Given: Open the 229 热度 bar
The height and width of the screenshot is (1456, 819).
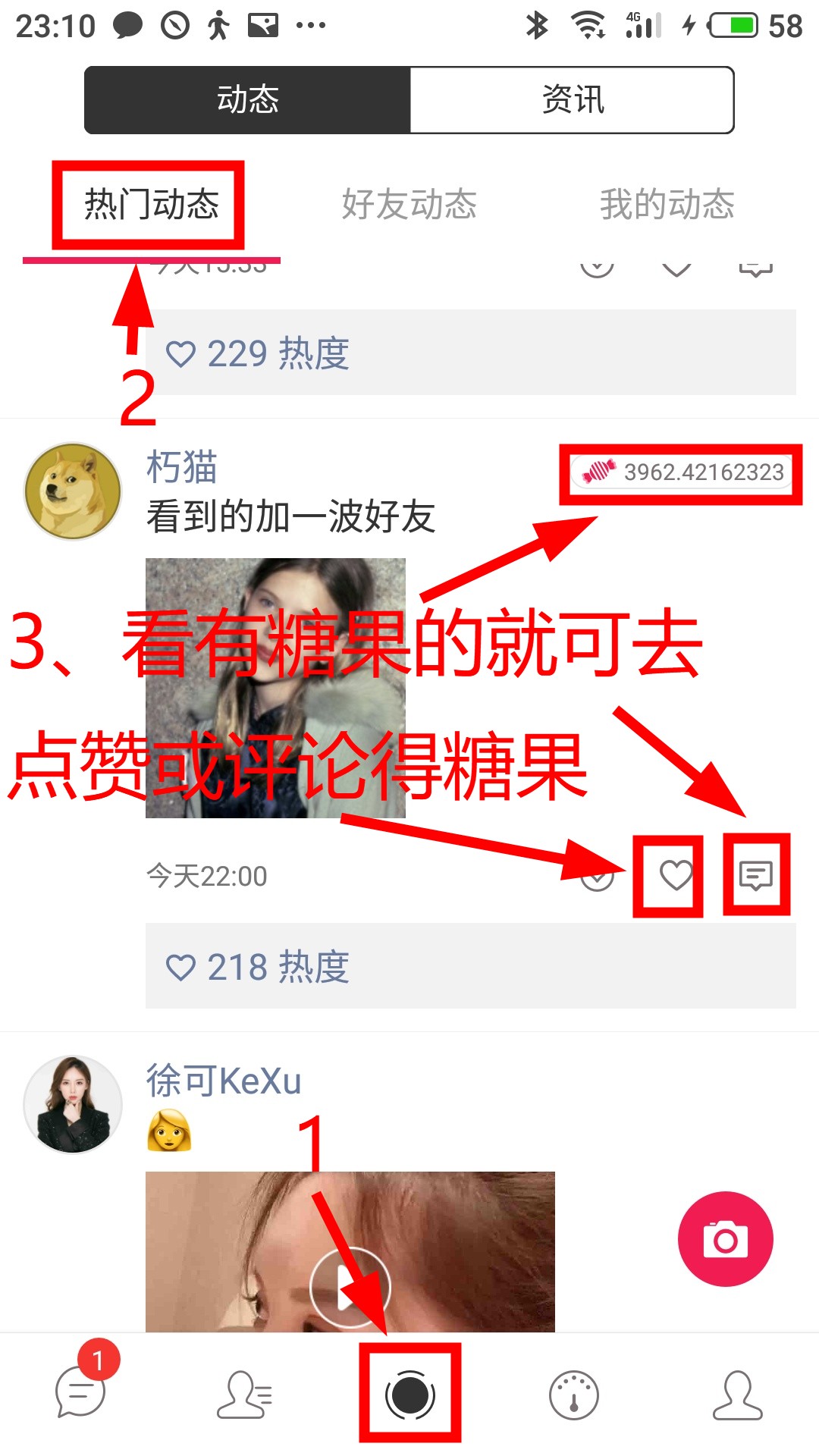Looking at the screenshot, I should pos(470,353).
